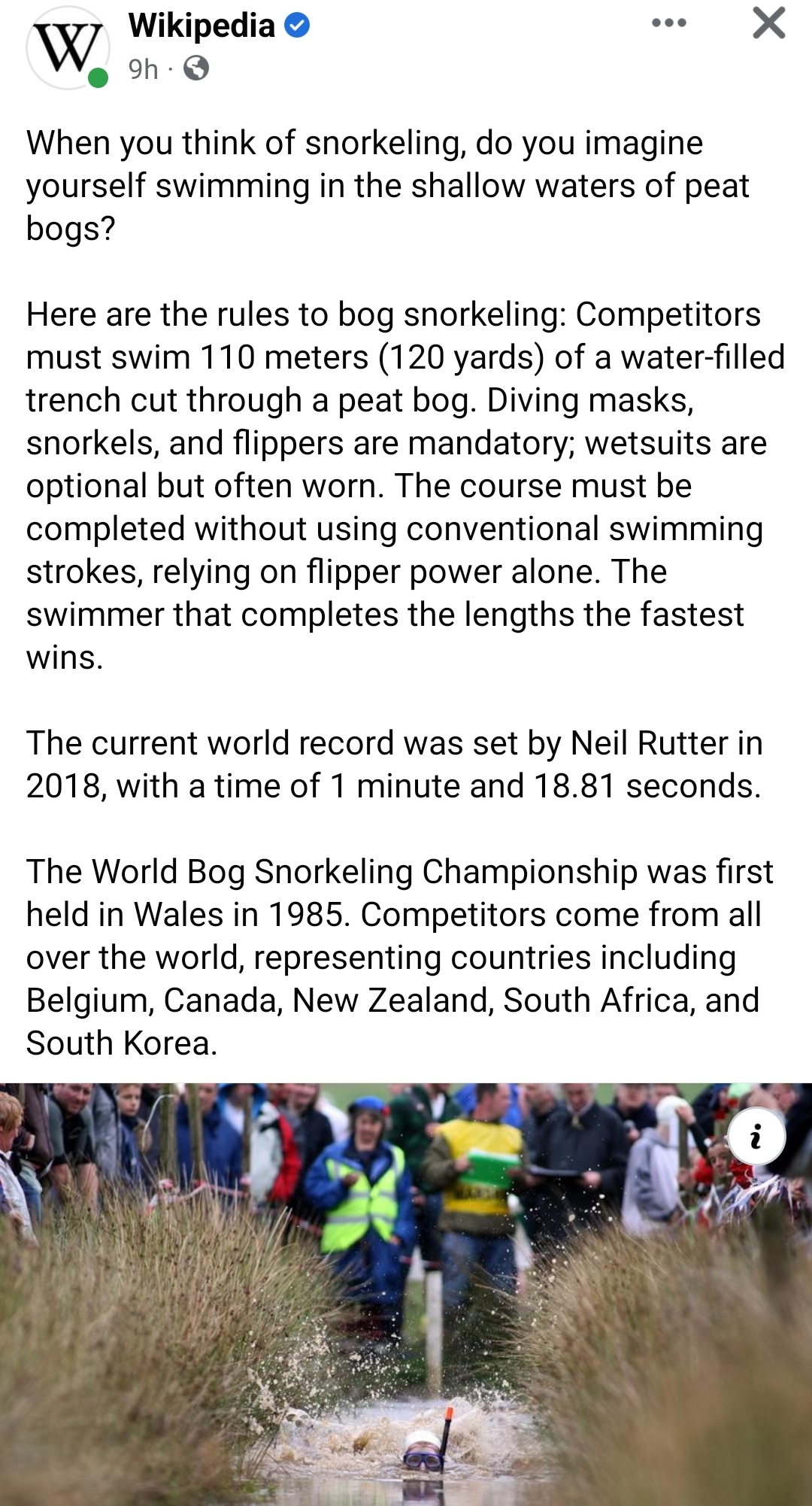Tap the info icon on the photo
The height and width of the screenshot is (1506, 812).
tap(756, 1137)
